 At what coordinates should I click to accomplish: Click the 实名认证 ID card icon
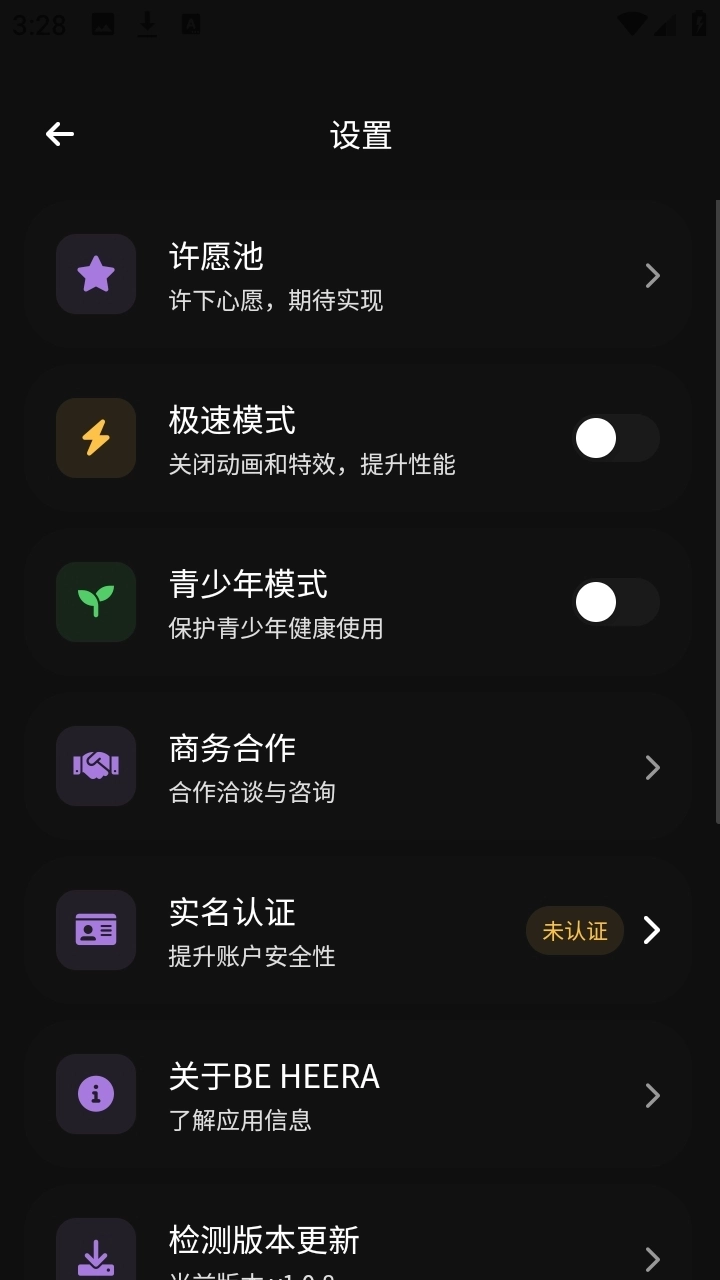click(x=95, y=930)
